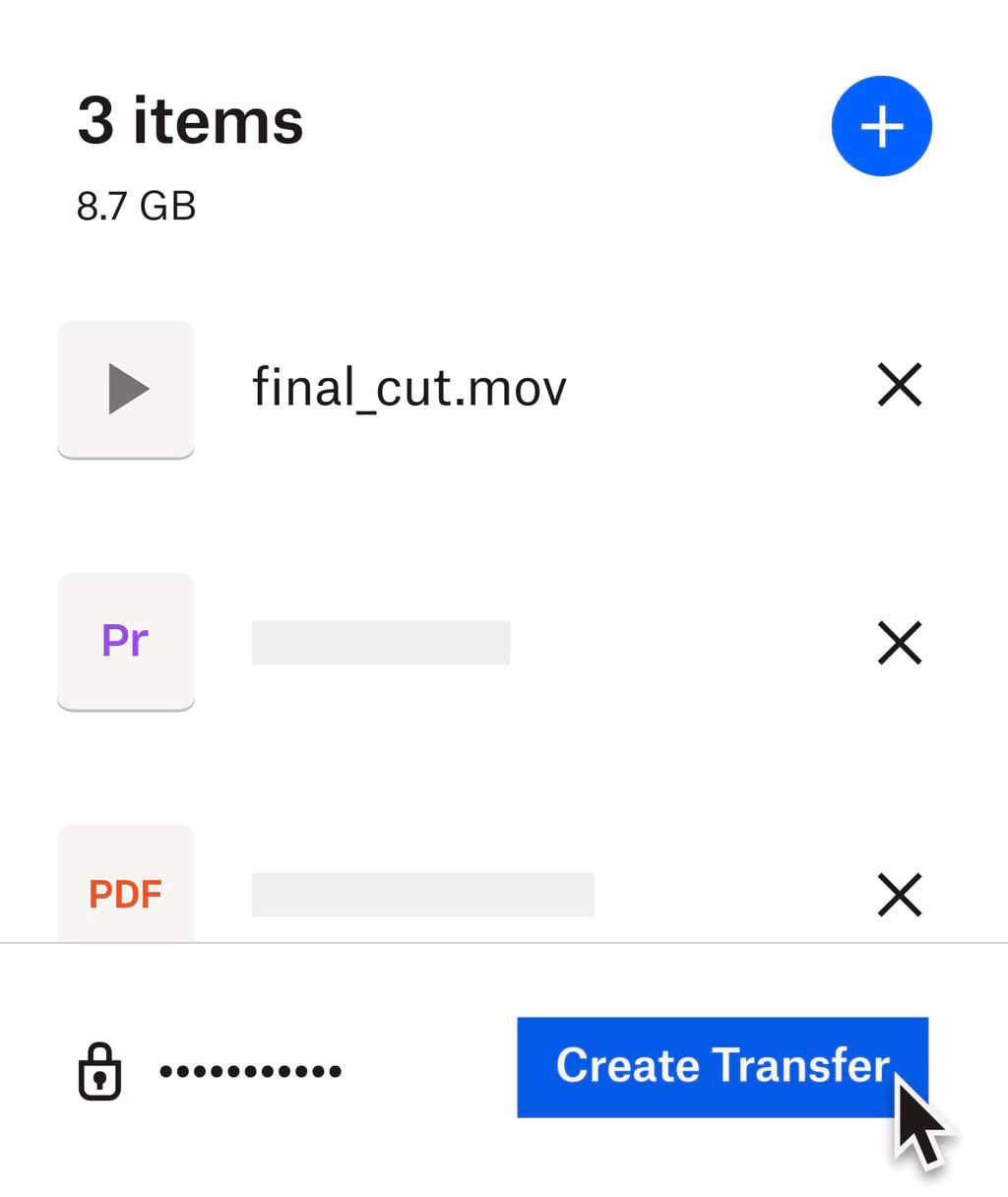Click the hidden password dots field
The width and height of the screenshot is (1008, 1197).
tap(250, 1070)
